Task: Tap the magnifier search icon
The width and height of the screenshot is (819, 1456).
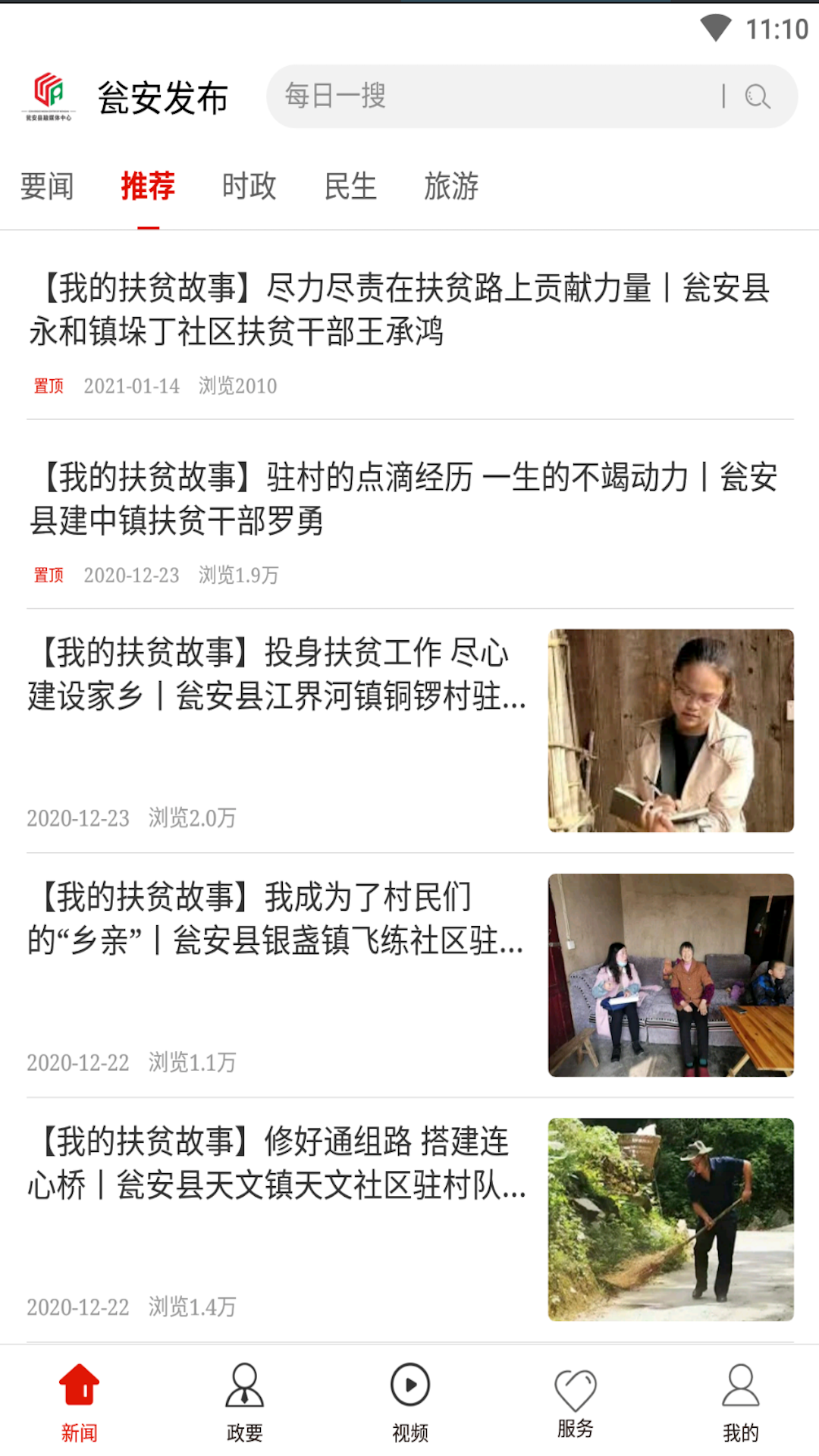Action: [x=757, y=96]
